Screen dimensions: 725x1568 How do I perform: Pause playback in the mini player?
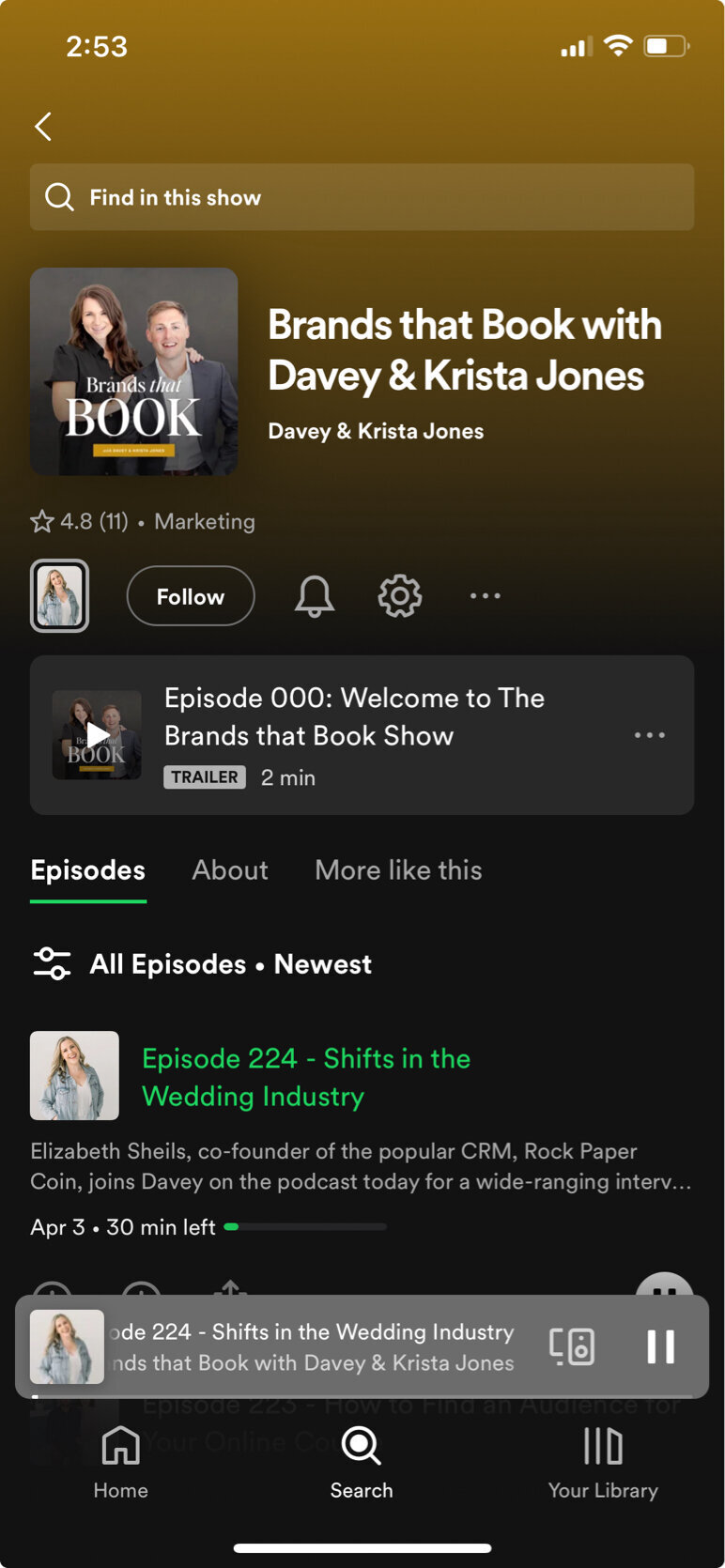tap(660, 1346)
